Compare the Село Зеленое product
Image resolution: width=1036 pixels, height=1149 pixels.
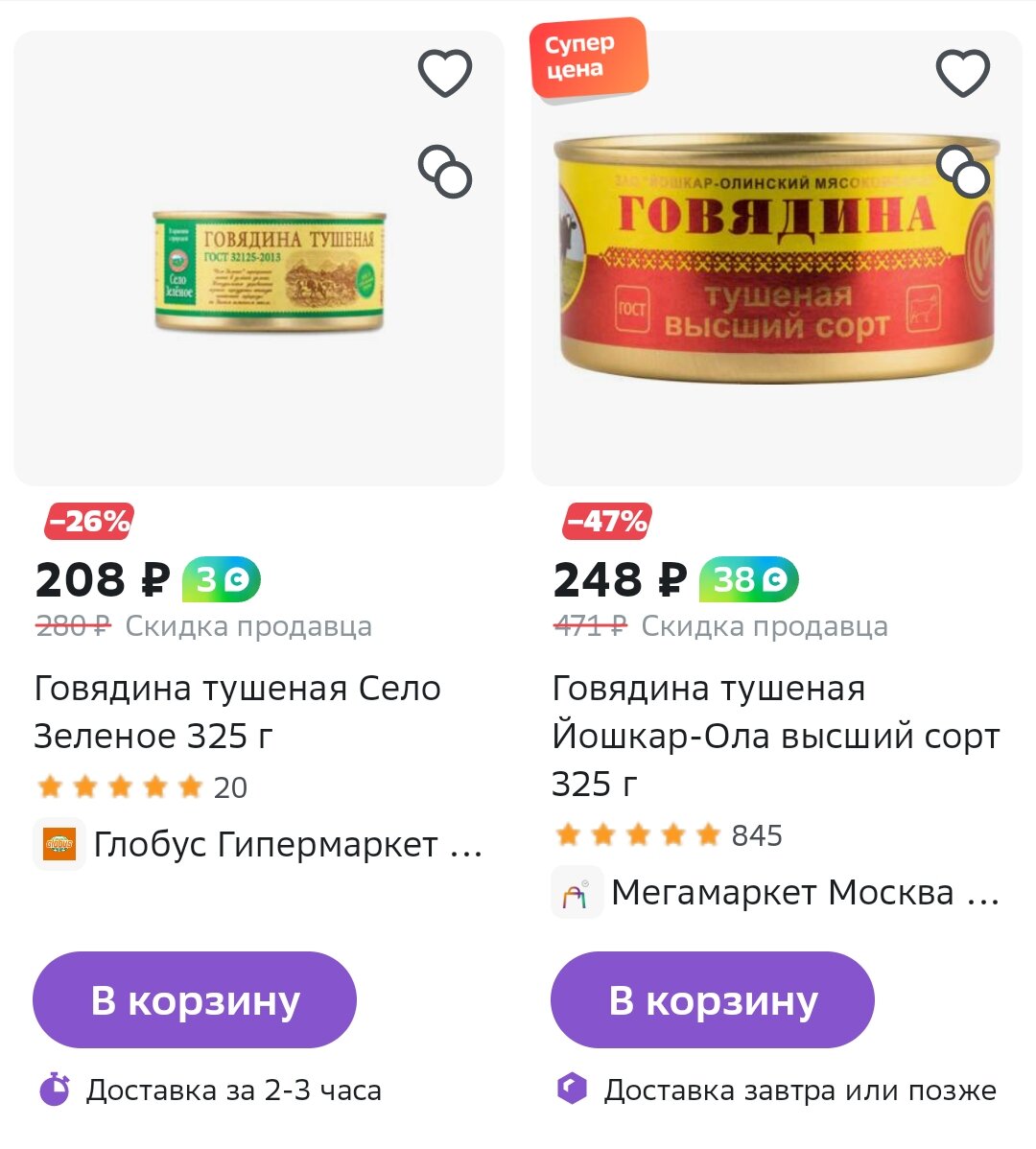[x=445, y=173]
